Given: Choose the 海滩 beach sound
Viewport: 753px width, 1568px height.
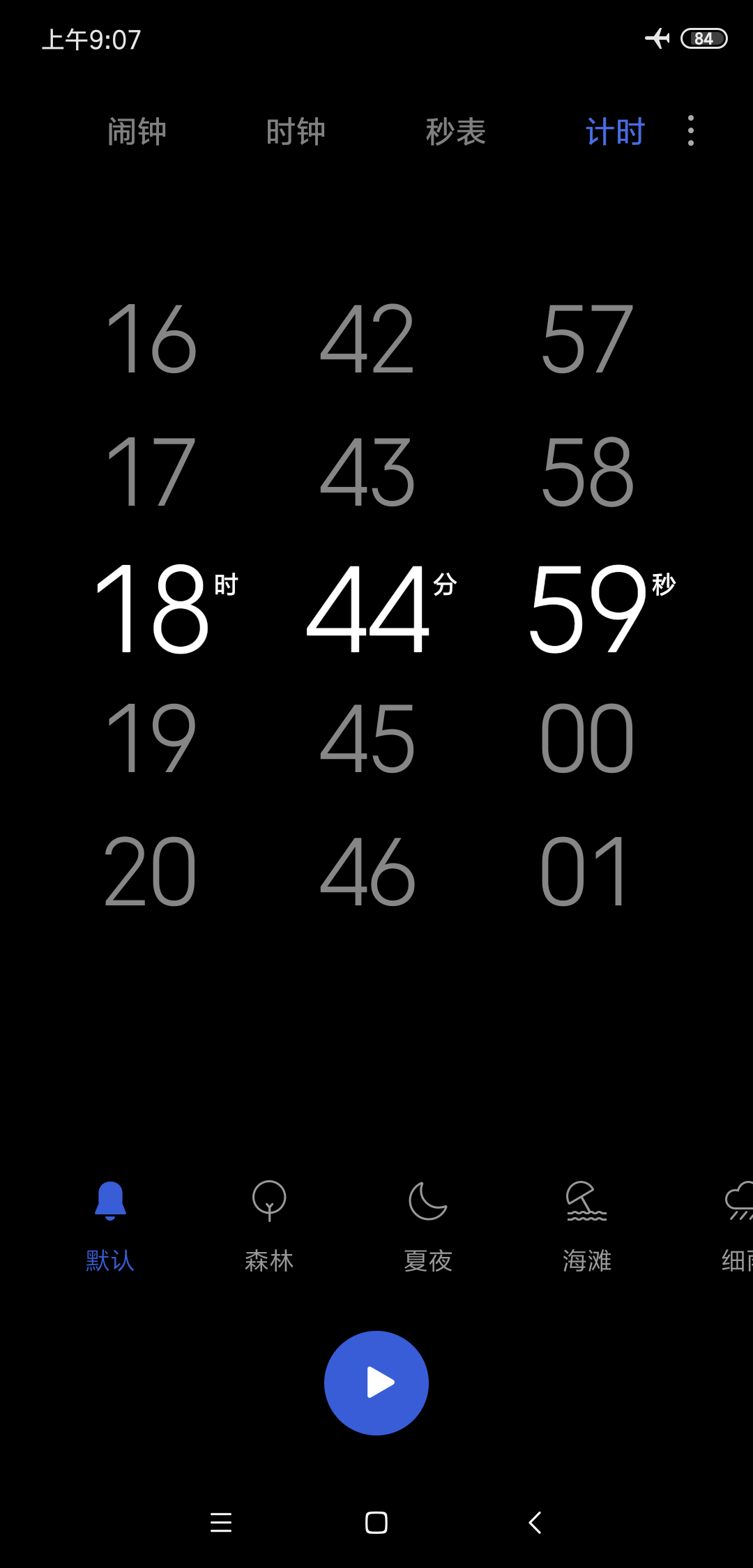Looking at the screenshot, I should (587, 1226).
